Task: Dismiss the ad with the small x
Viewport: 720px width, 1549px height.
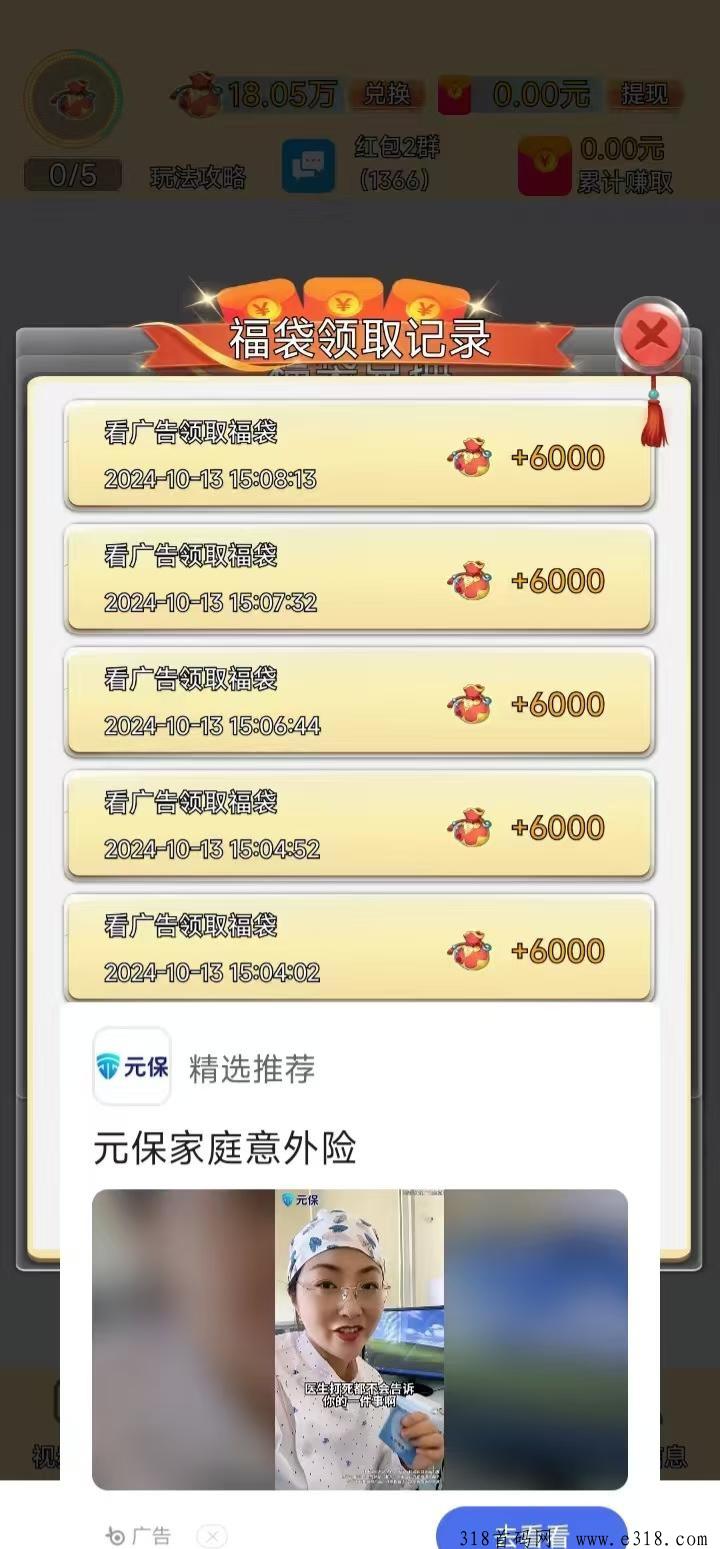Action: click(x=212, y=1535)
